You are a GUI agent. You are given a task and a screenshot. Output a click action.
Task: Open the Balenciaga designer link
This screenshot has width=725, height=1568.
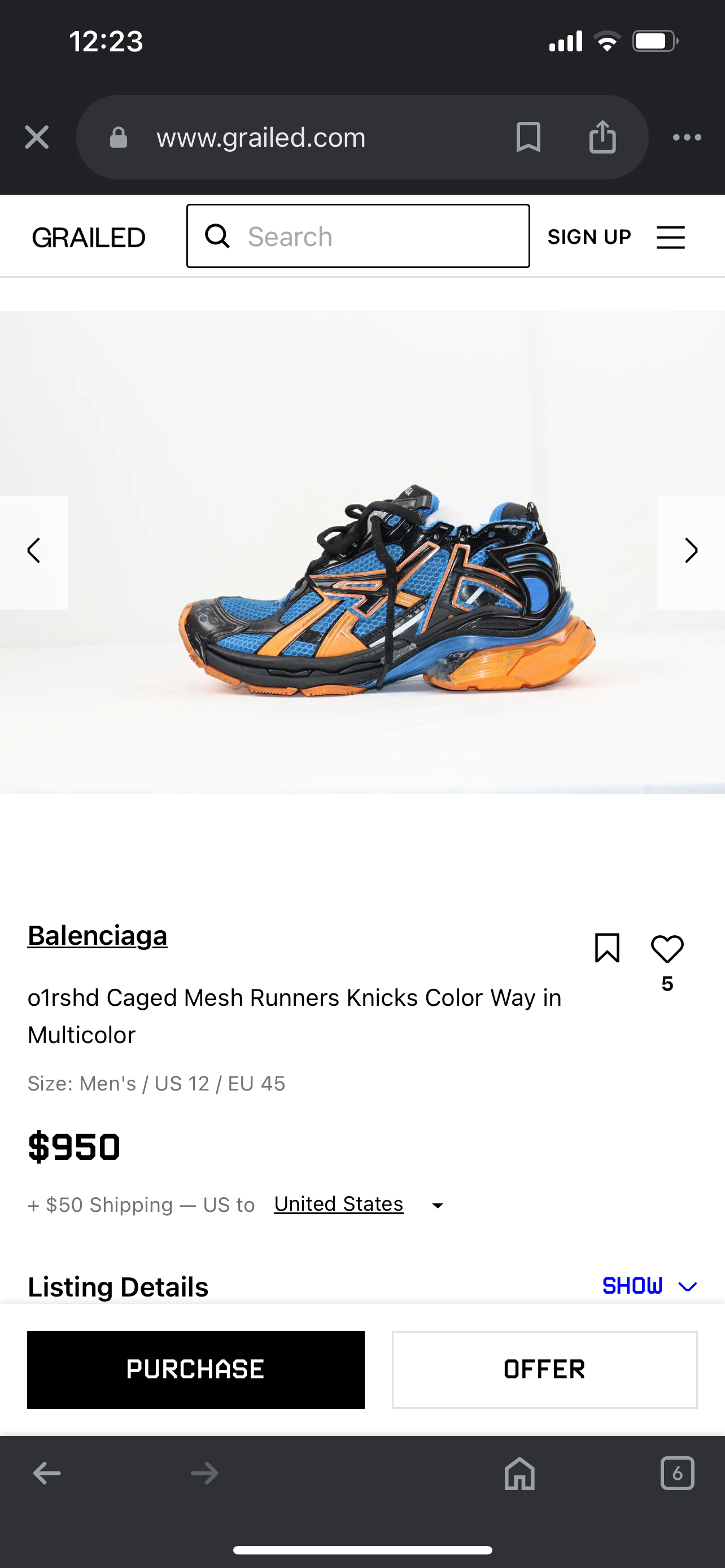point(97,936)
